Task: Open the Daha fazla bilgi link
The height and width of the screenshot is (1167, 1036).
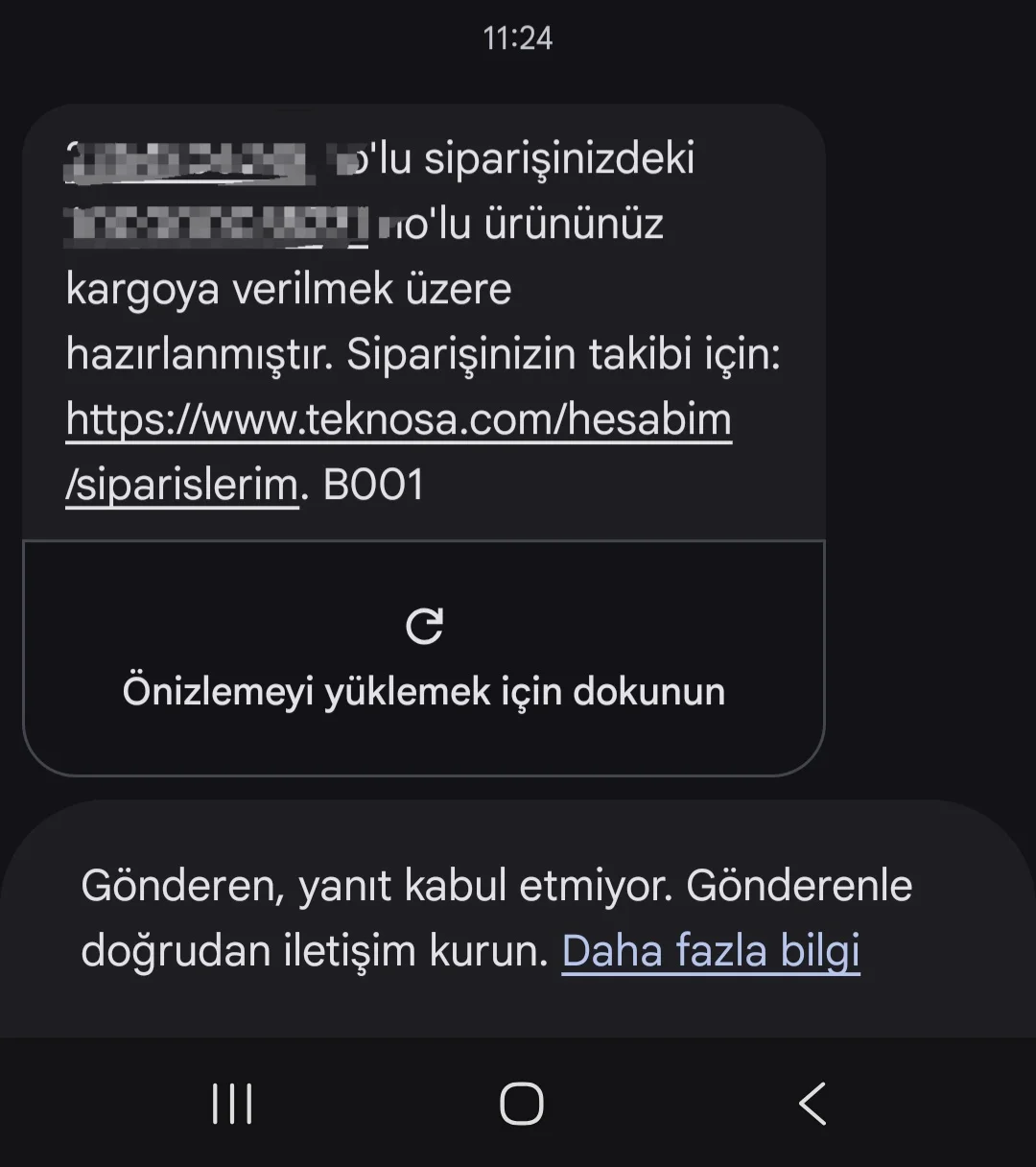Action: pyautogui.click(x=711, y=951)
